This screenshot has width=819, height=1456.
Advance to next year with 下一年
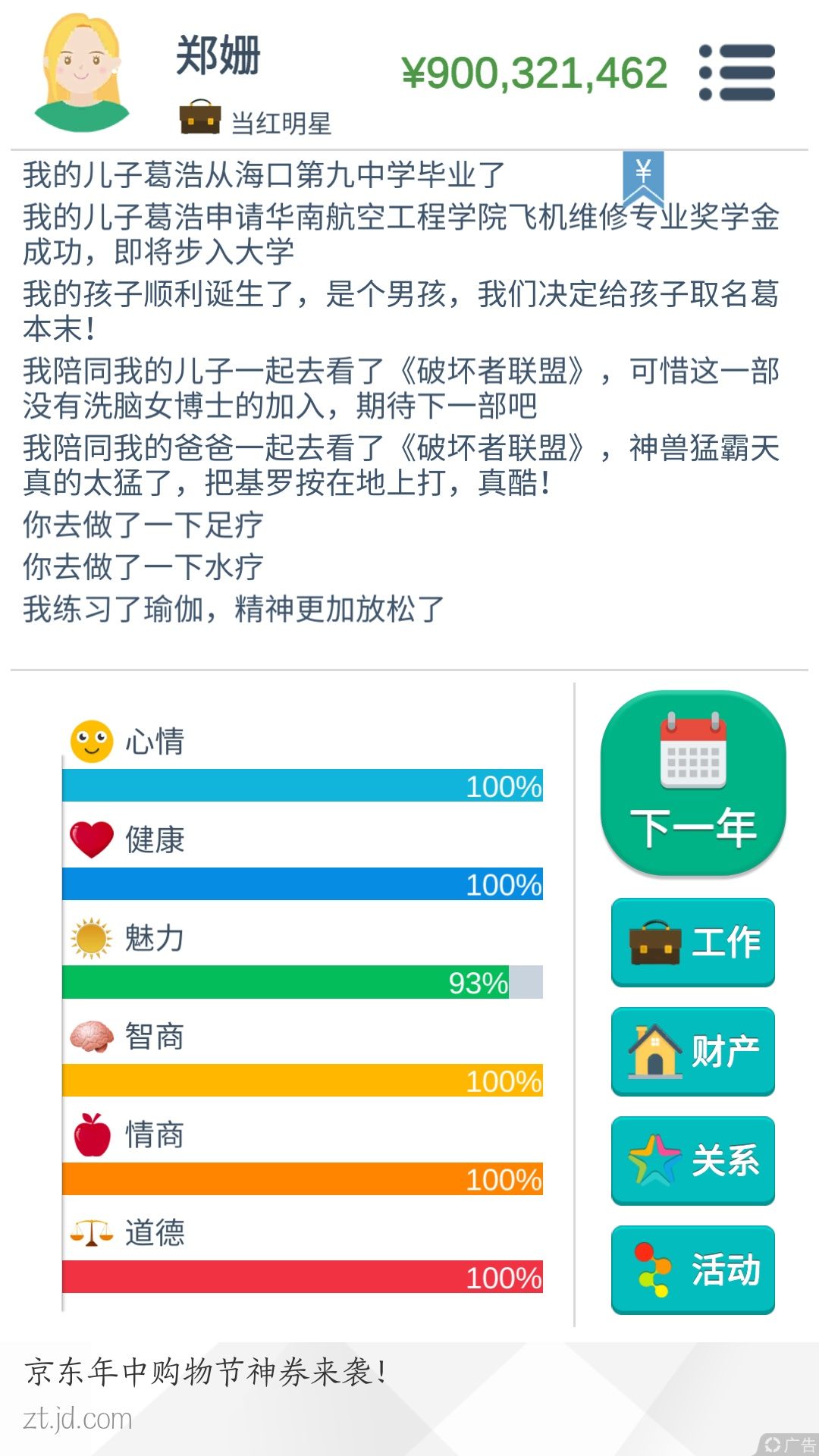coord(693,783)
